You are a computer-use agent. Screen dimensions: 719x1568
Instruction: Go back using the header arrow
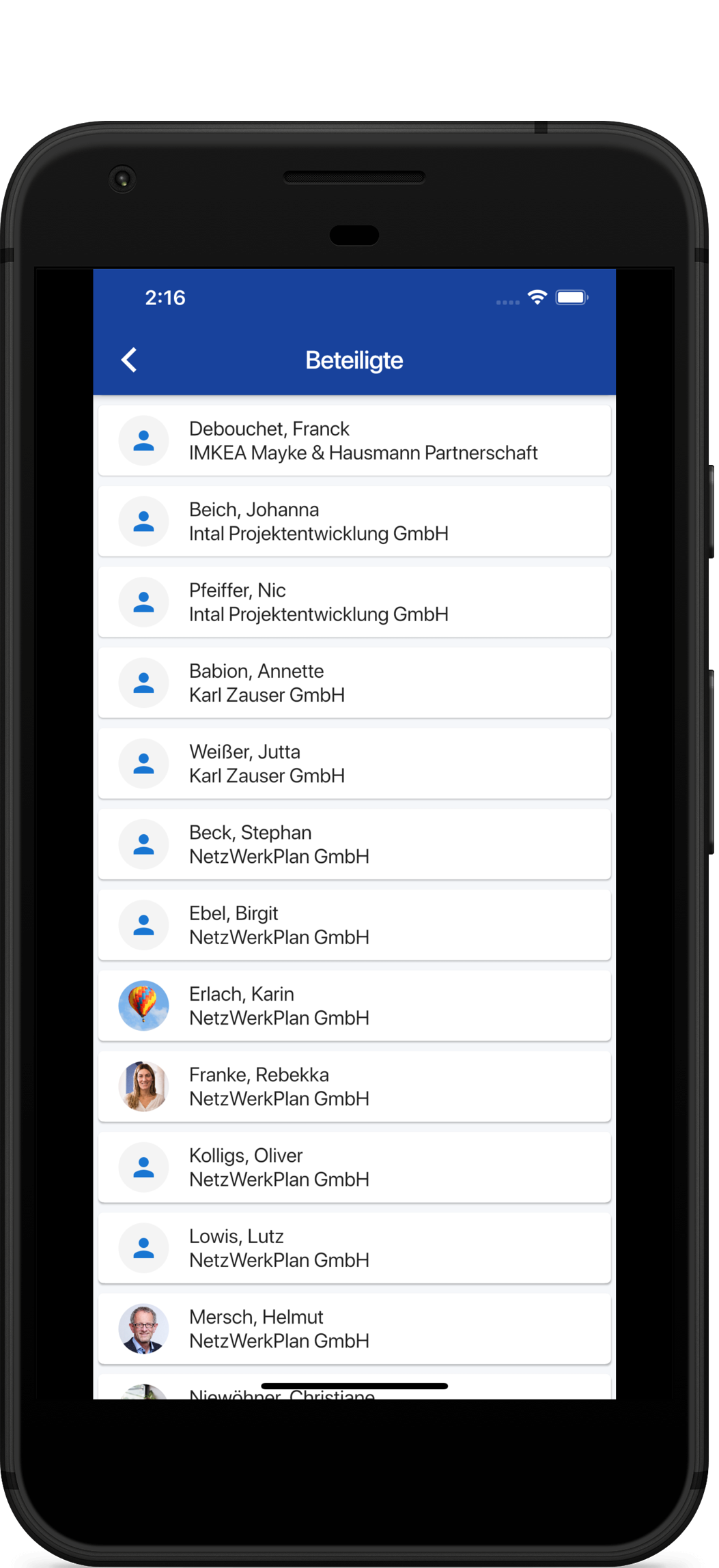tap(129, 360)
